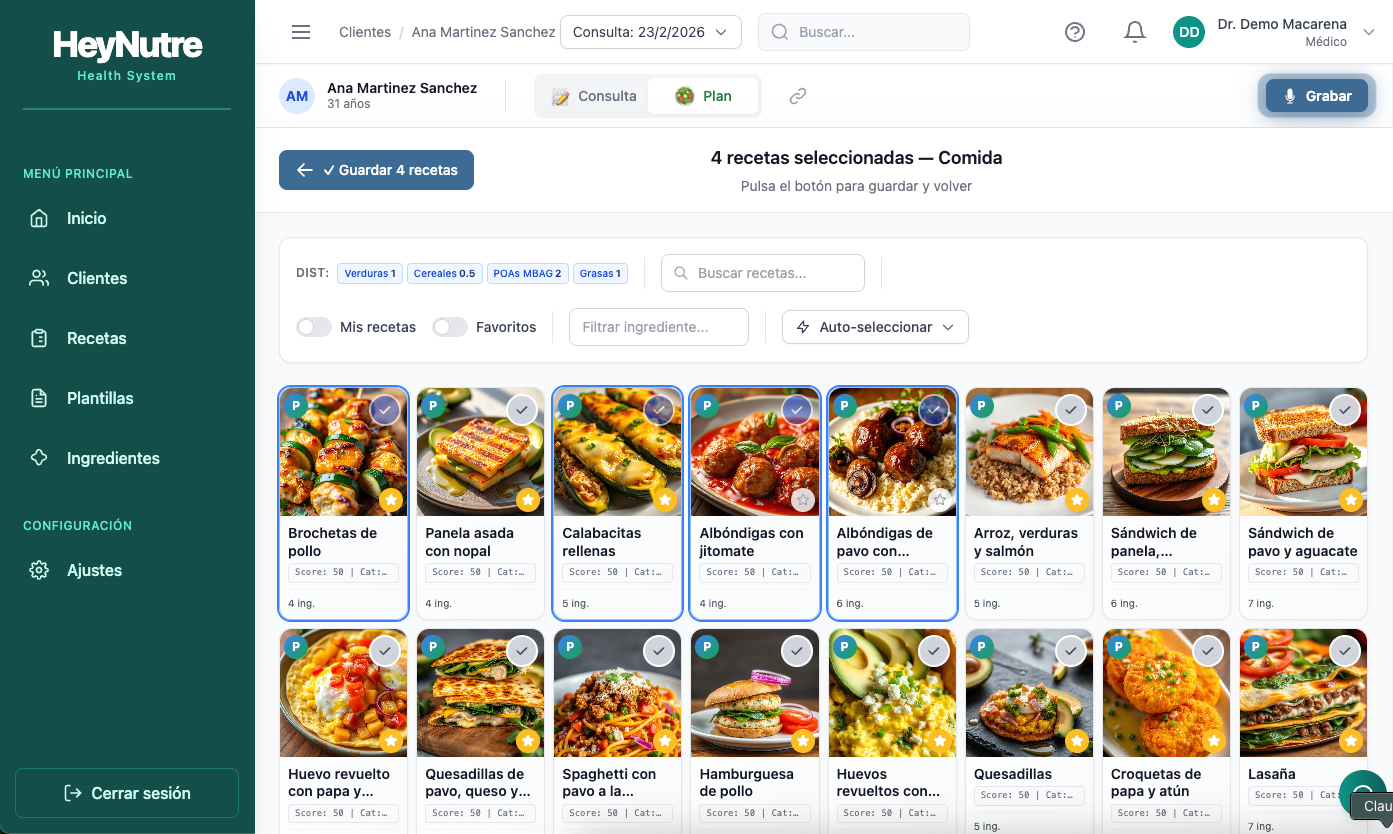Deselect the Brochetas de pollo recipe check
This screenshot has width=1393, height=834.
(x=385, y=410)
